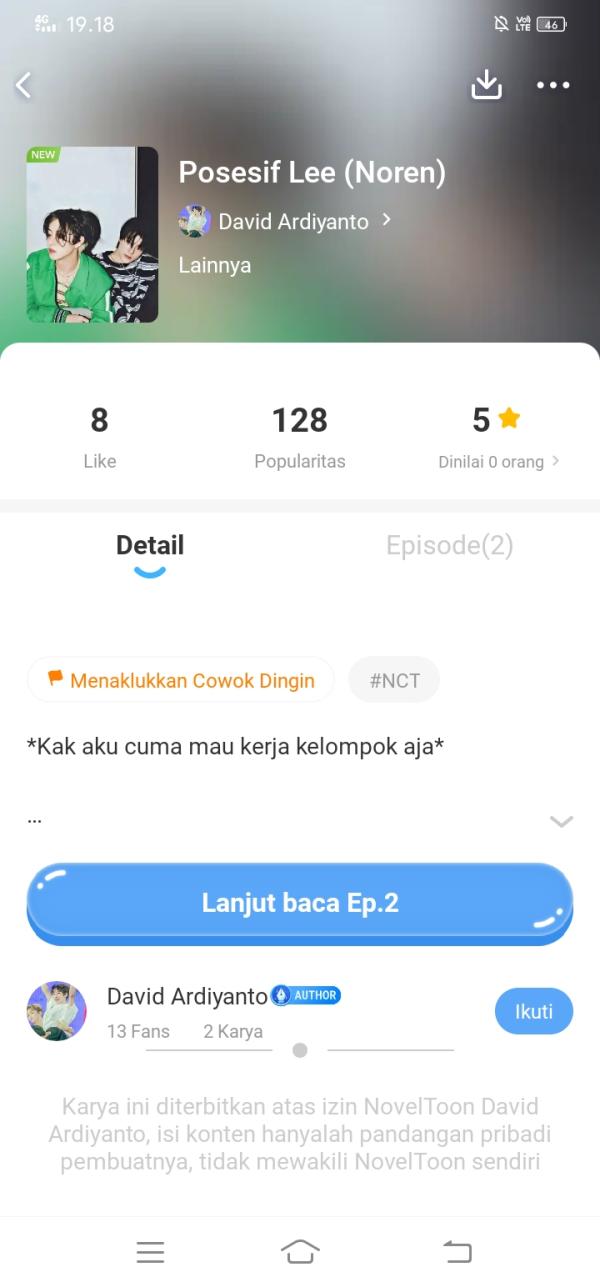The height and width of the screenshot is (1287, 600).
Task: Follow the author with Ikuti
Action: tap(533, 1011)
